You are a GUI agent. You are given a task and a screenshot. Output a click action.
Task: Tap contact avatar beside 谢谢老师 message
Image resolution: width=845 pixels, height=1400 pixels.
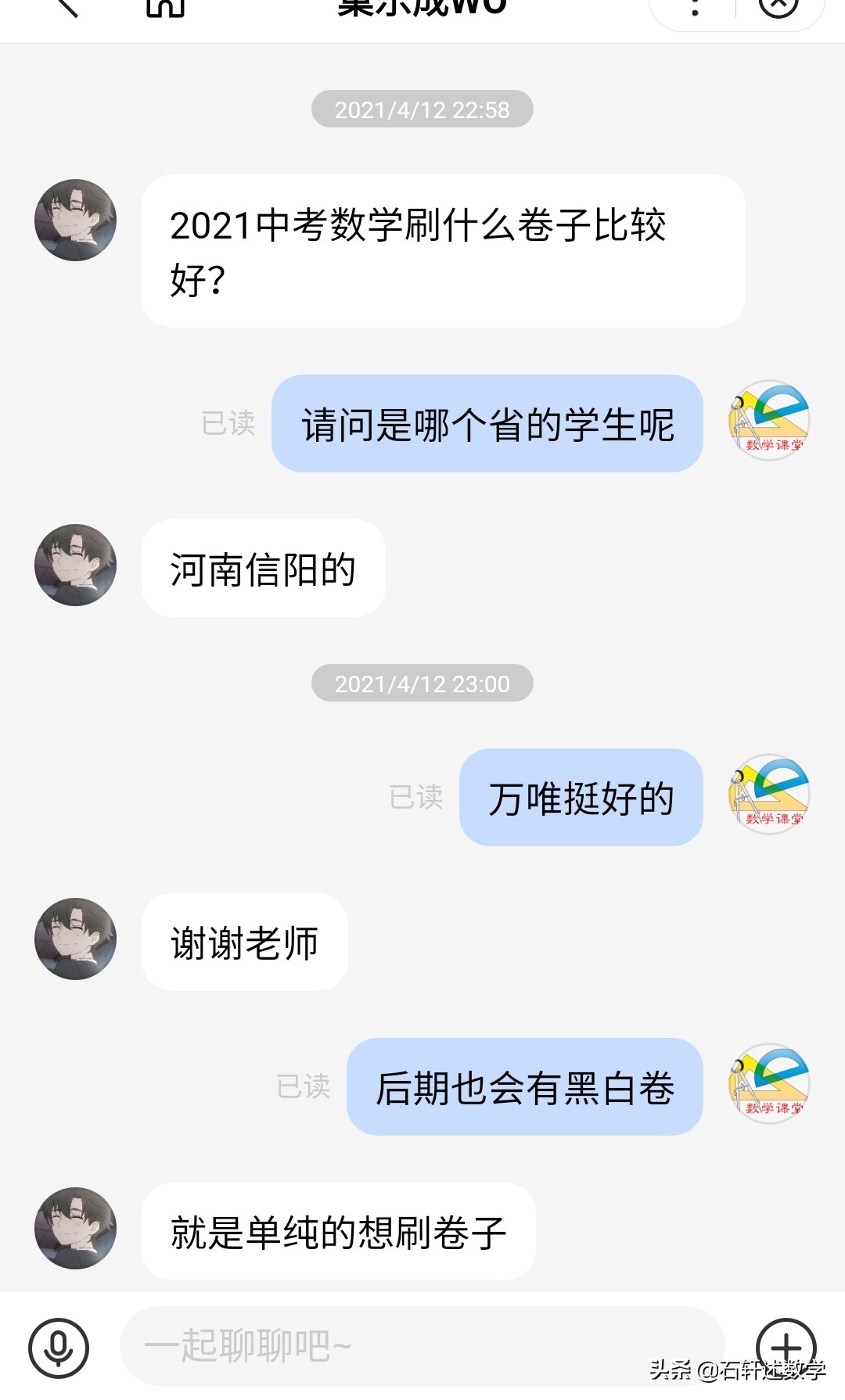point(74,941)
